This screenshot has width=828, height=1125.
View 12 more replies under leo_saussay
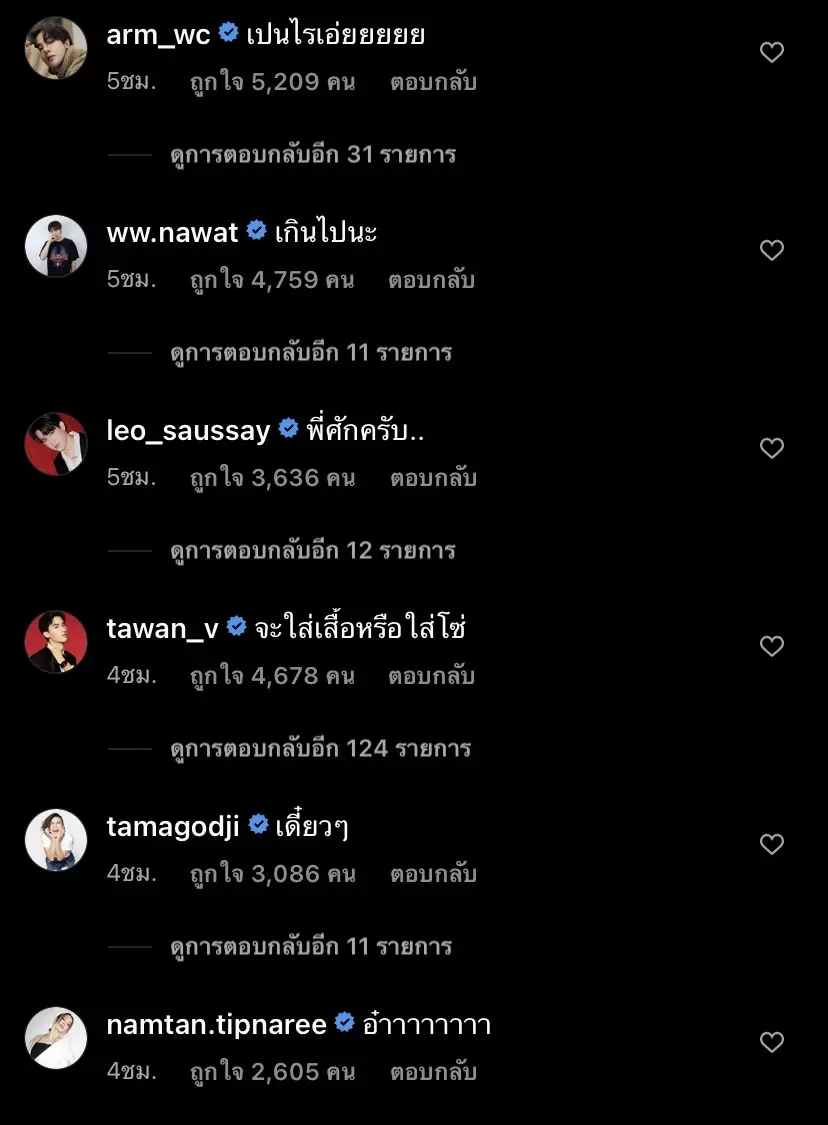tap(312, 551)
